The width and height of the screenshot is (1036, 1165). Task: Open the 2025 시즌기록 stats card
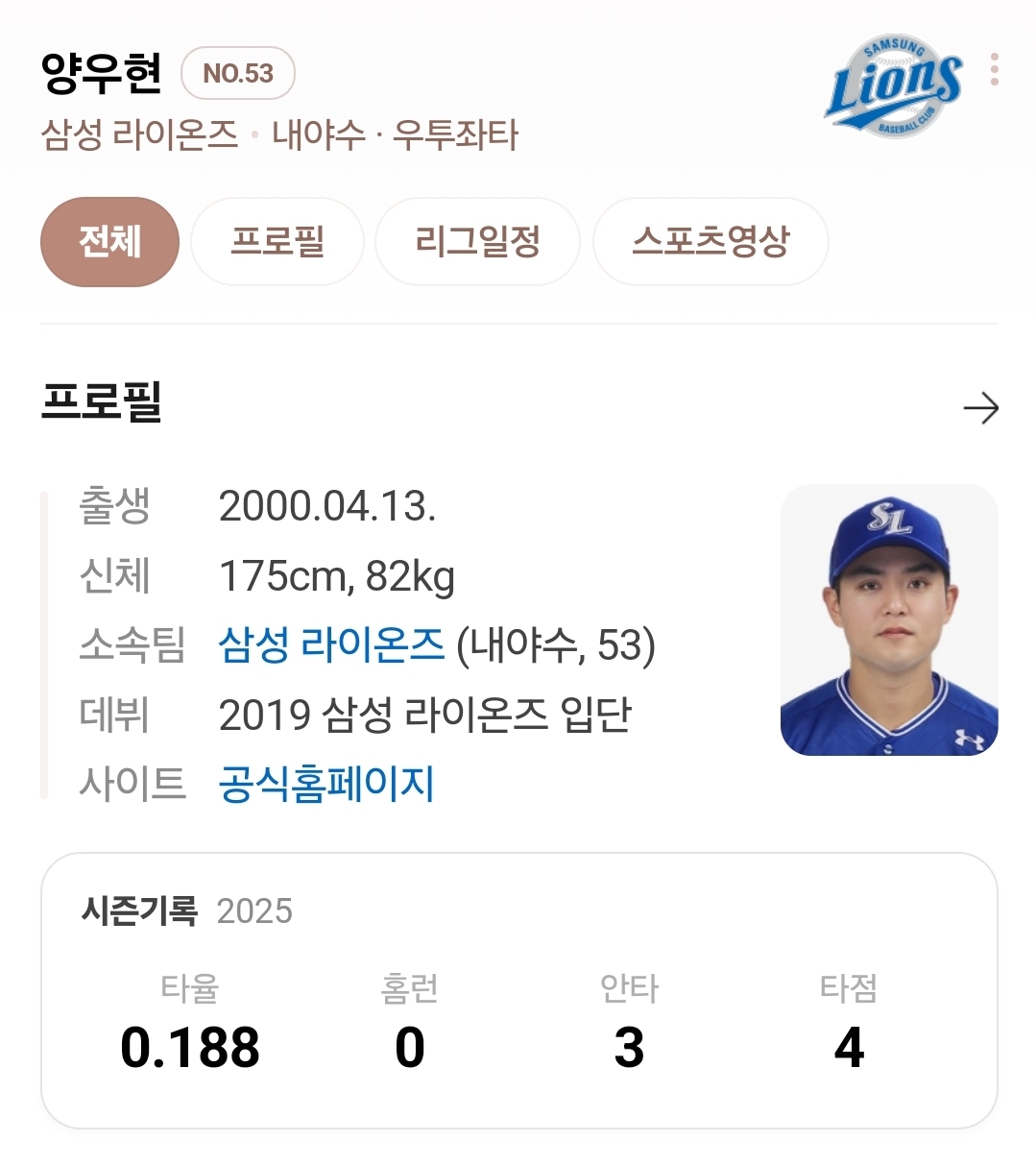tap(518, 990)
